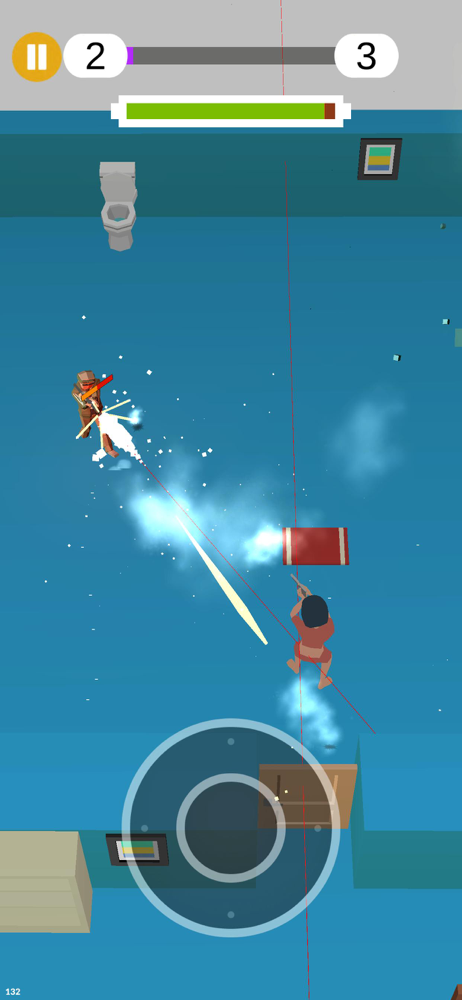The image size is (462, 1000).
Task: Pause the game with the orange button
Action: (37, 57)
